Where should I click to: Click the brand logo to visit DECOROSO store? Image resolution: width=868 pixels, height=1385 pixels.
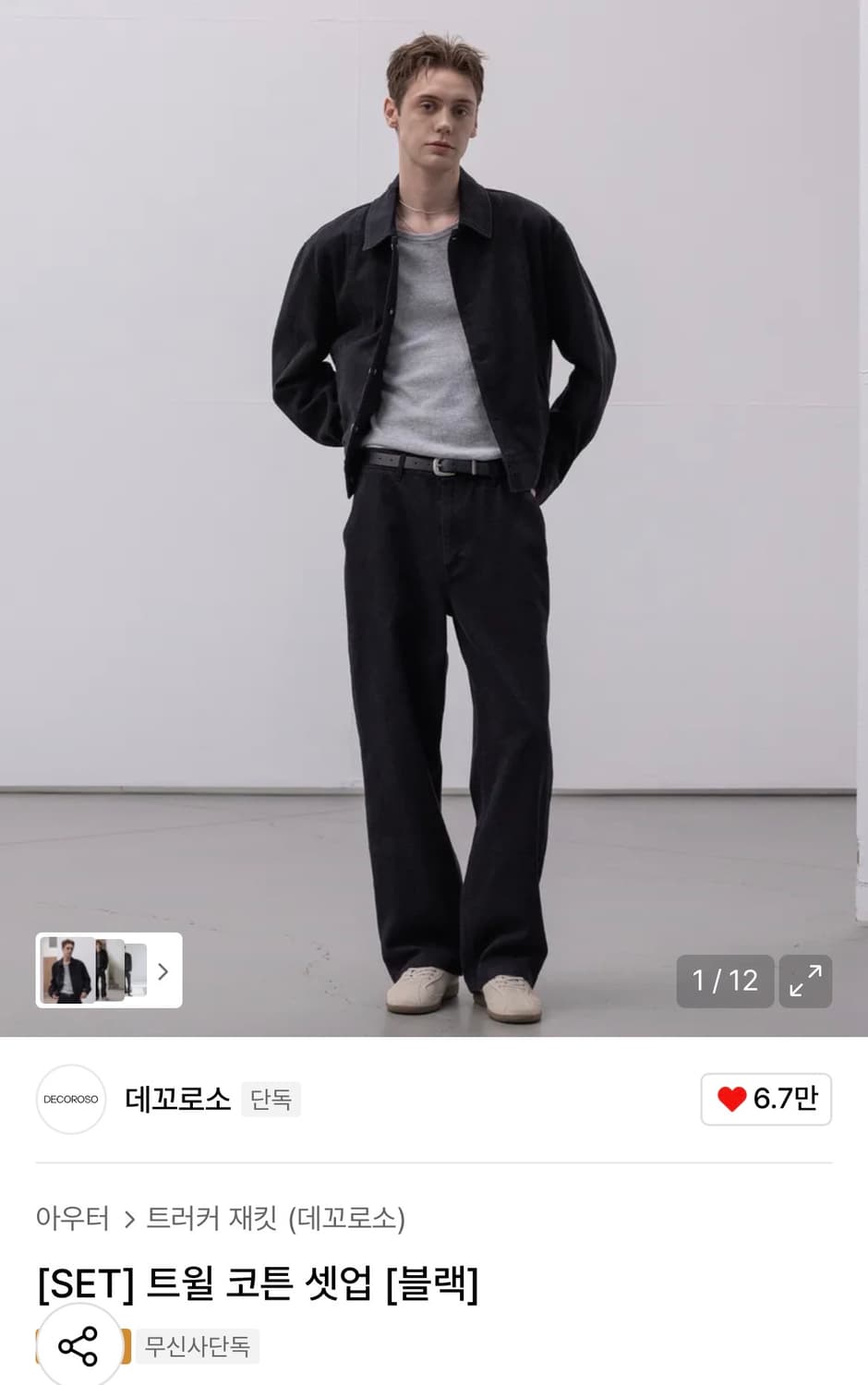[x=69, y=1101]
